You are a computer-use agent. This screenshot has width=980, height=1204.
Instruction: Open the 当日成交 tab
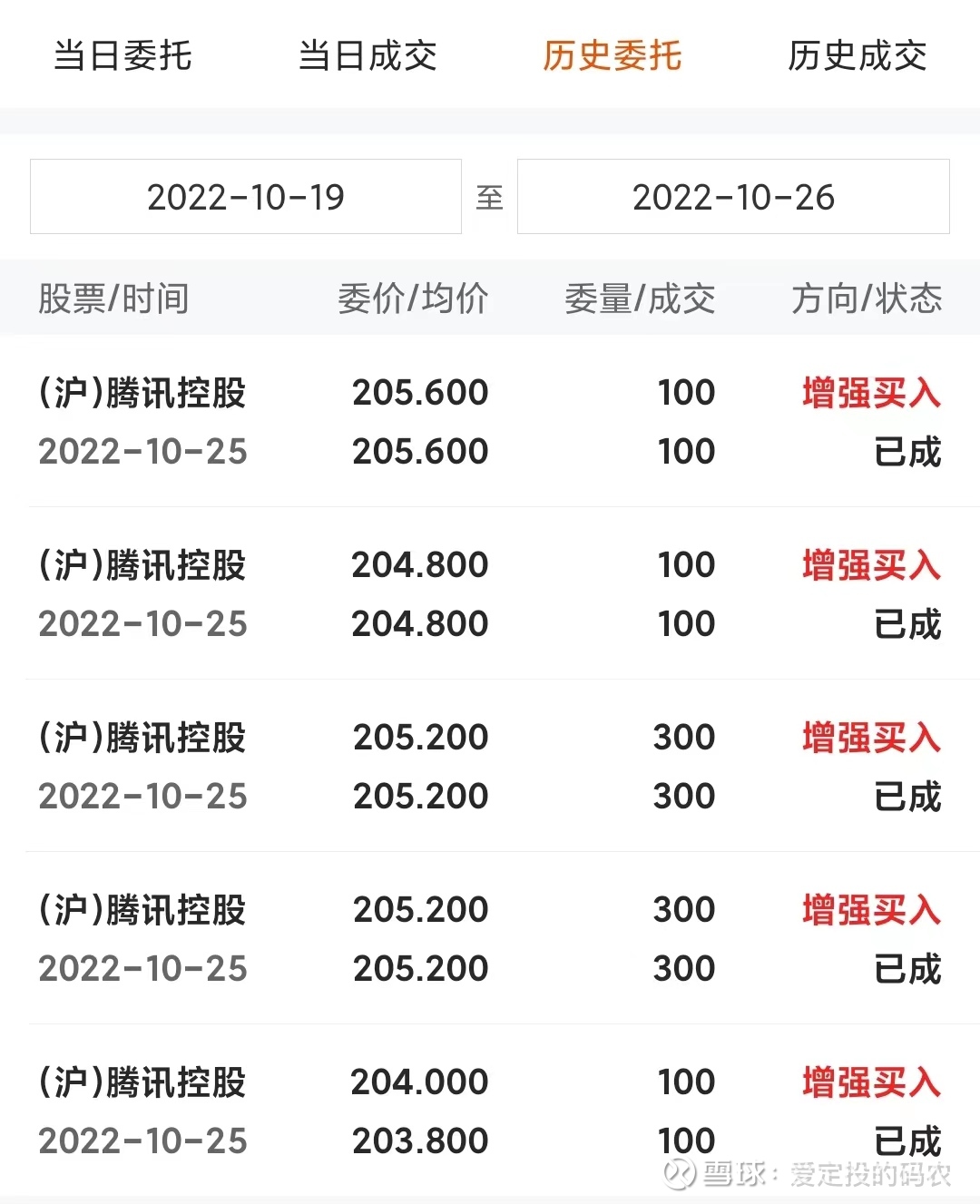[368, 56]
